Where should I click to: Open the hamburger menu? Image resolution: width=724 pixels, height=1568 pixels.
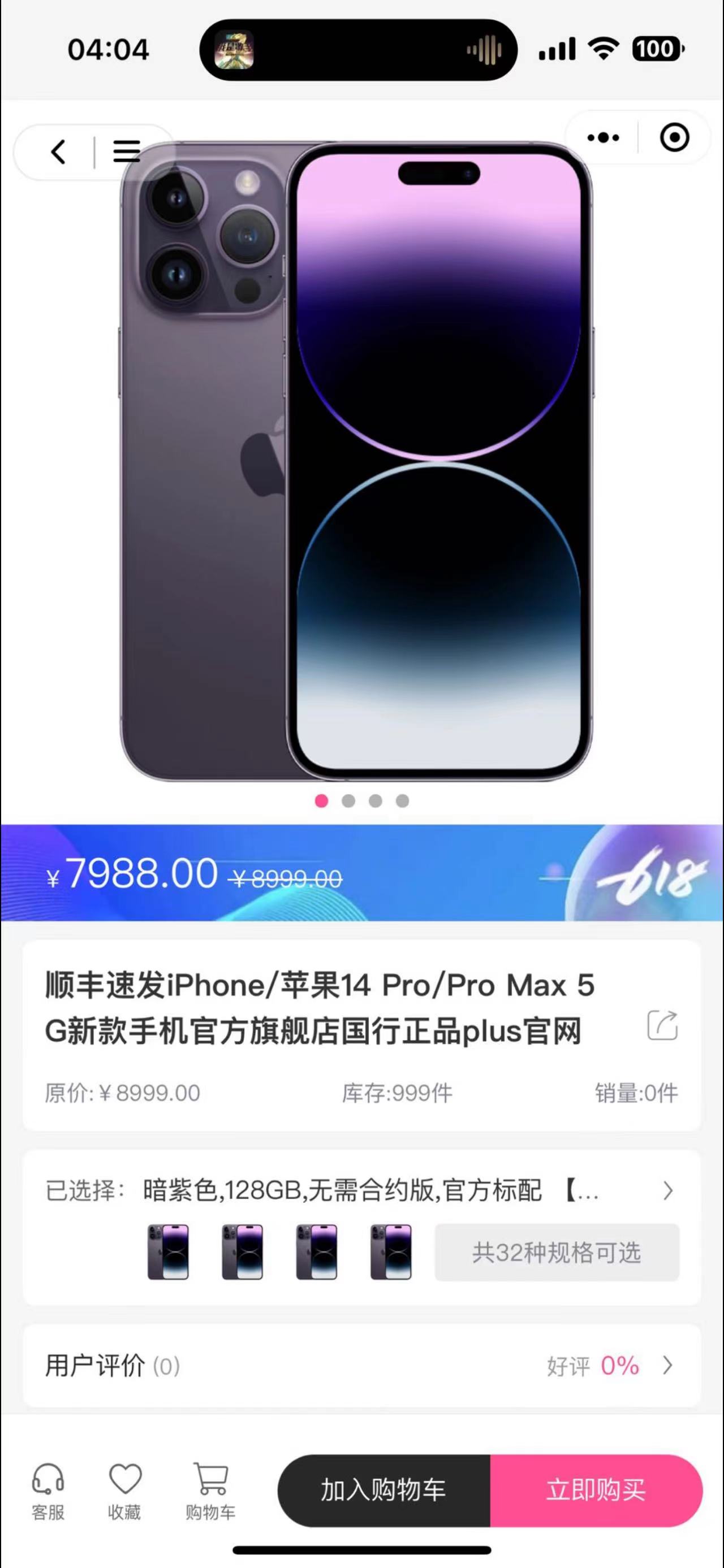coord(127,151)
